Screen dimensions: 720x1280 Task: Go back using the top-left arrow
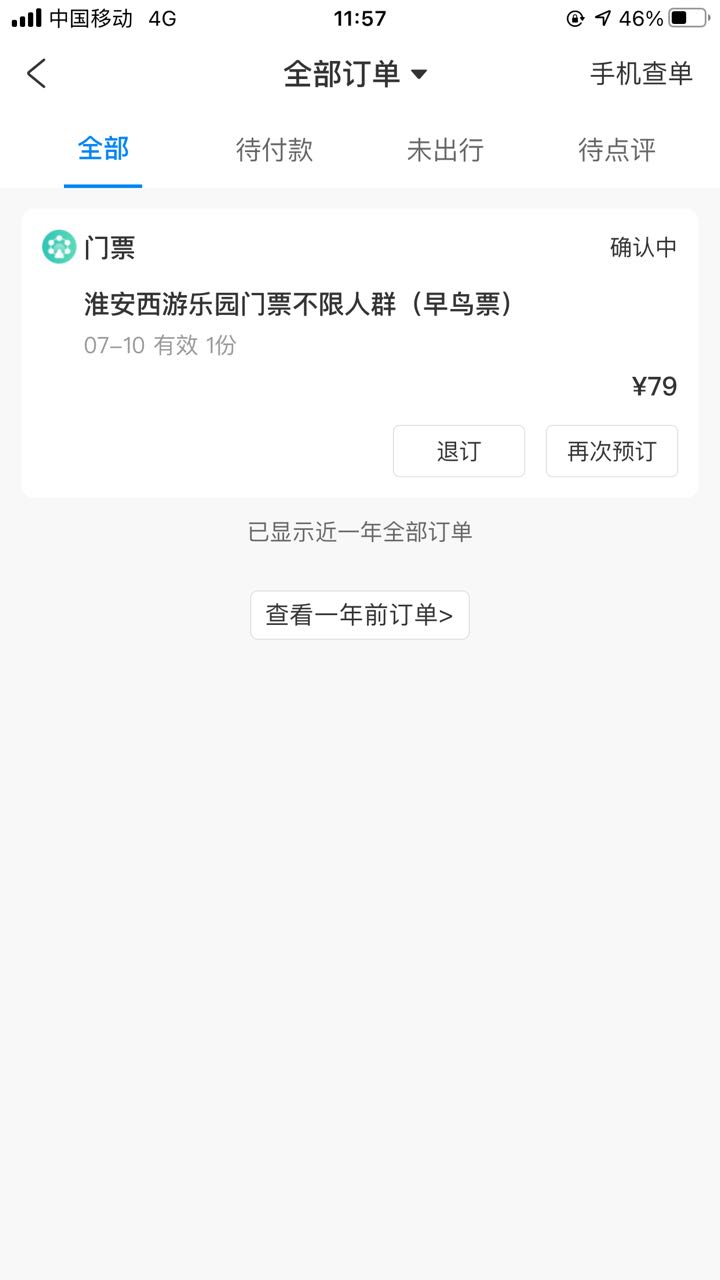(37, 73)
